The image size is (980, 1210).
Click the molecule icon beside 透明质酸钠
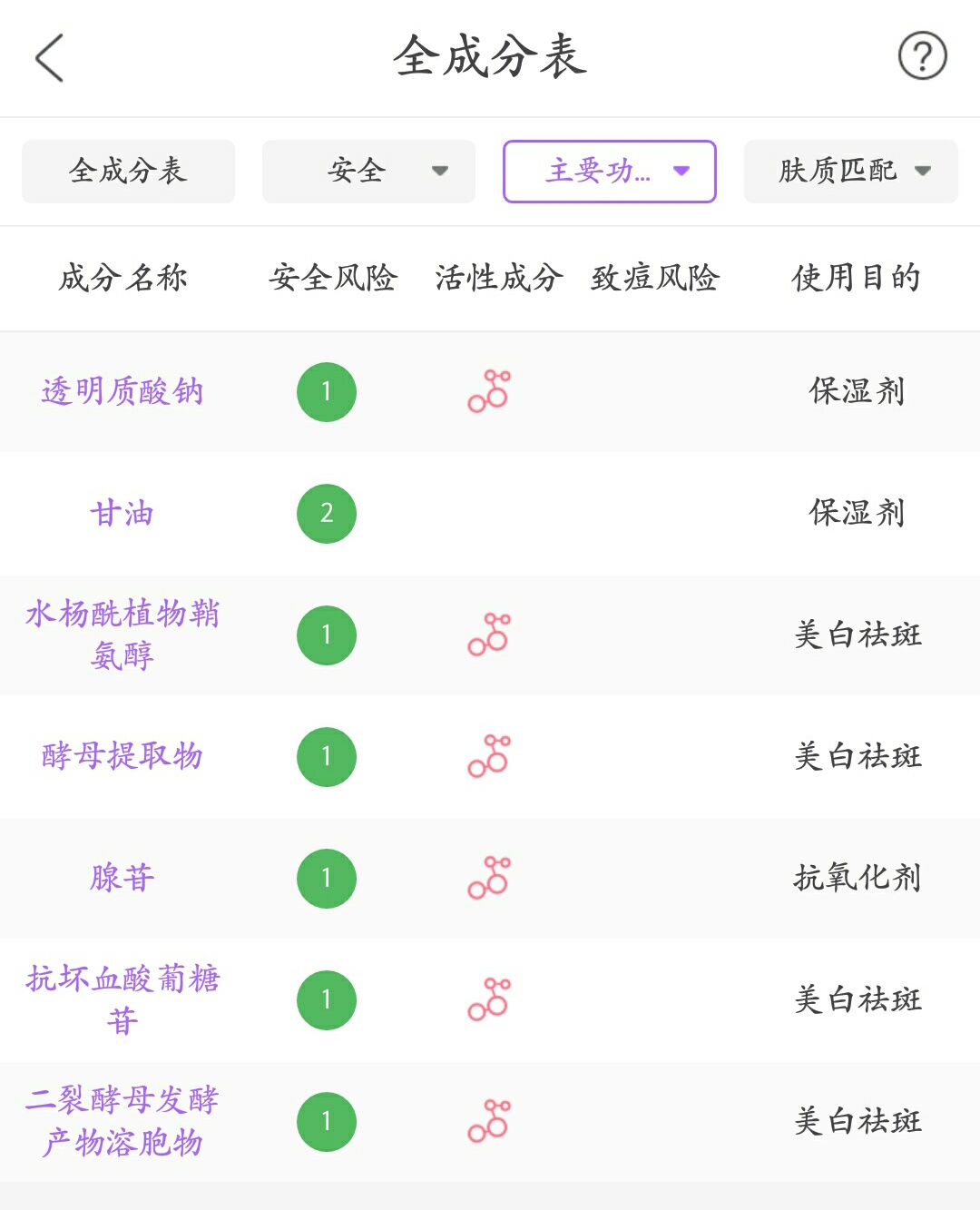(x=488, y=392)
